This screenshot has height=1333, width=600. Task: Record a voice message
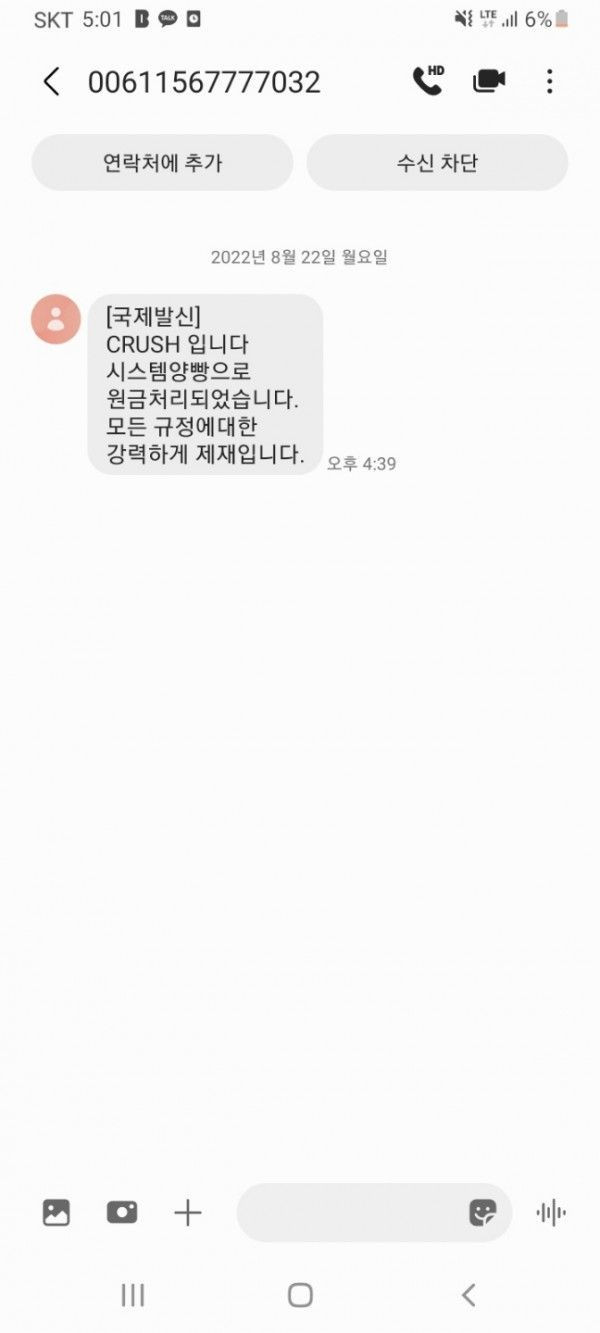[x=551, y=1213]
